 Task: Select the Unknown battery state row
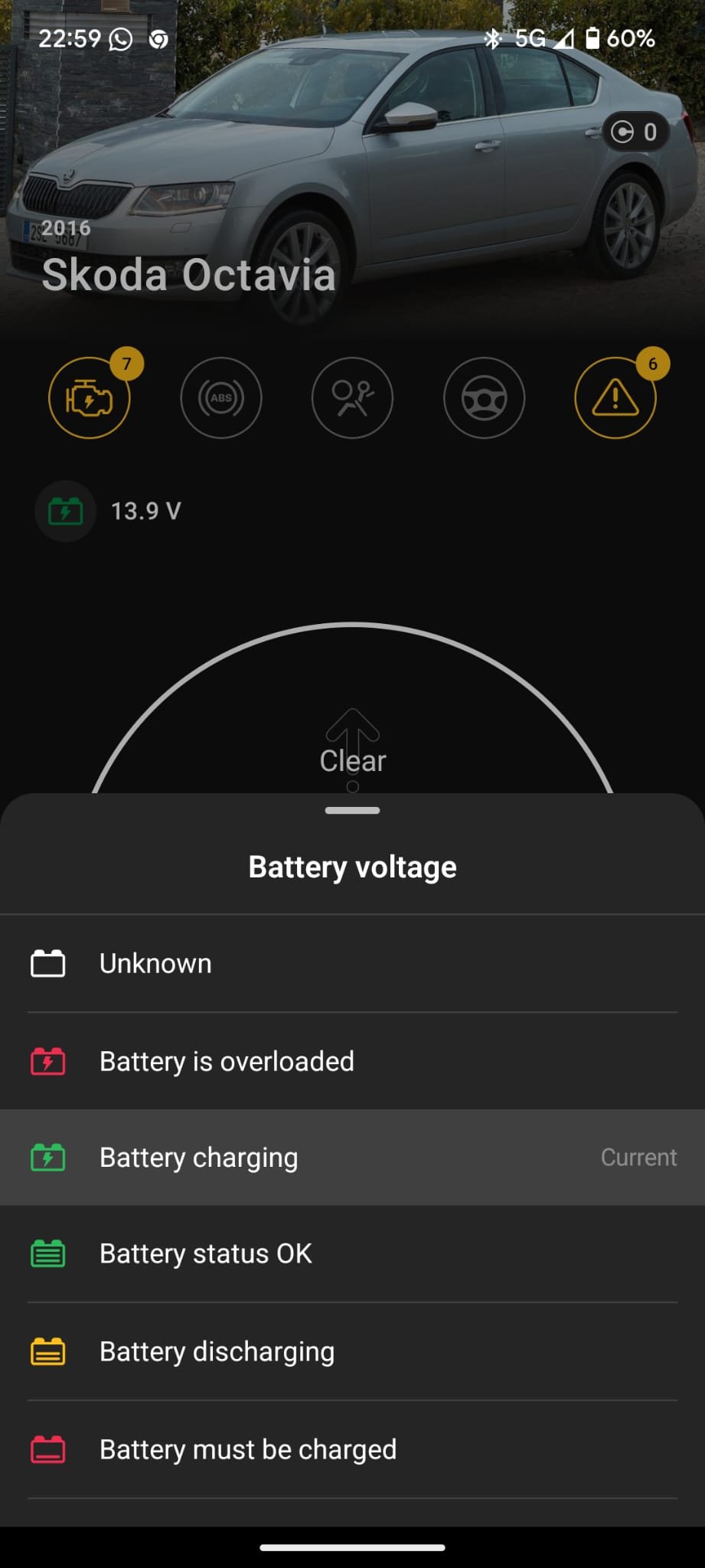coord(352,963)
